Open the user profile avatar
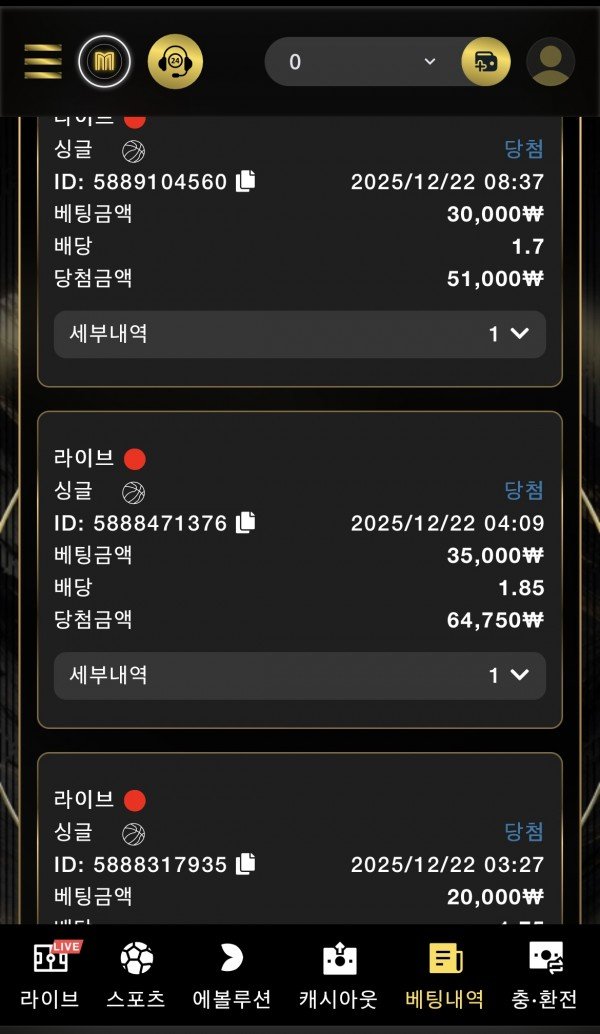600x1034 pixels. click(x=550, y=62)
